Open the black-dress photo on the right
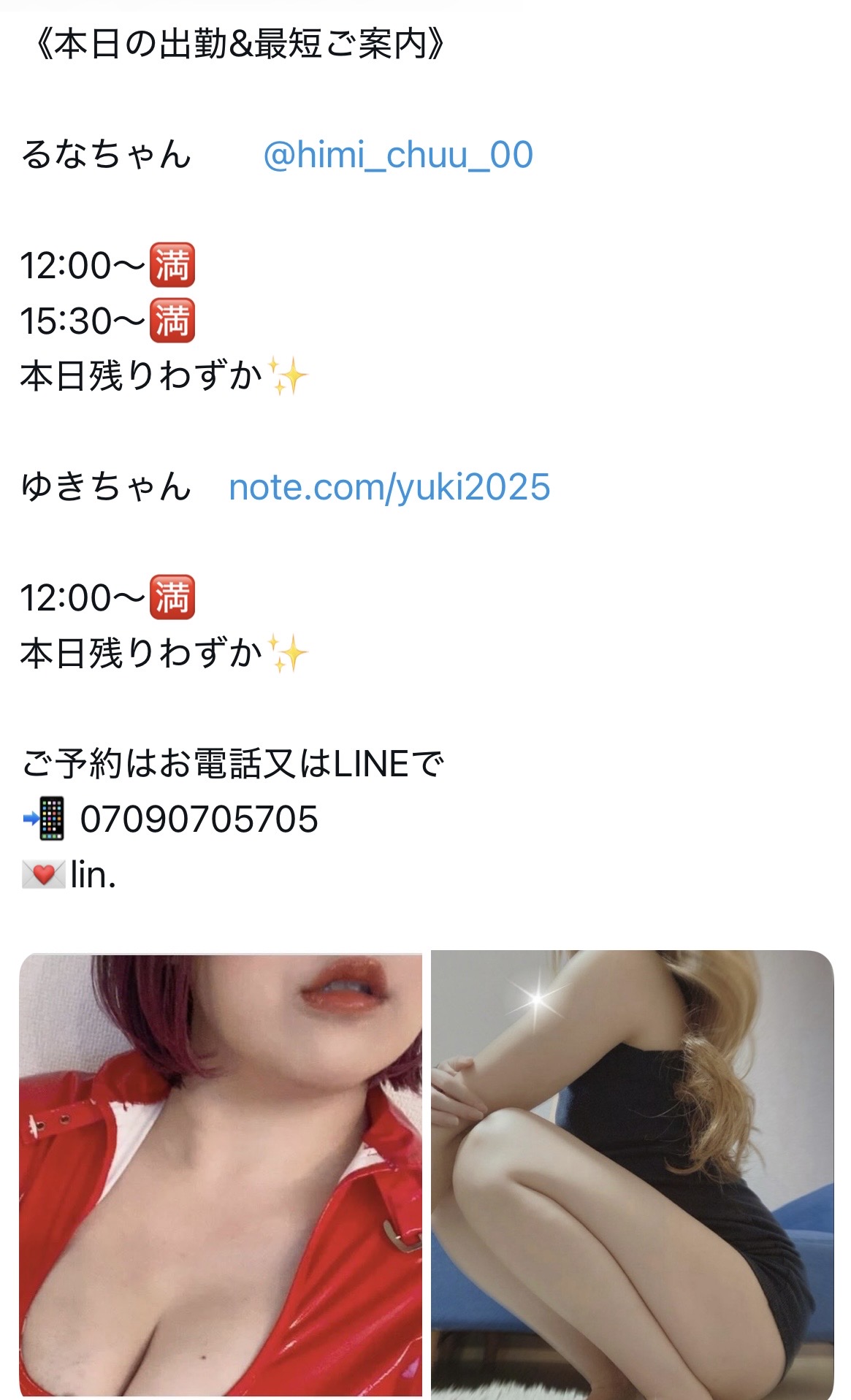The width and height of the screenshot is (851, 1400). [x=632, y=1174]
